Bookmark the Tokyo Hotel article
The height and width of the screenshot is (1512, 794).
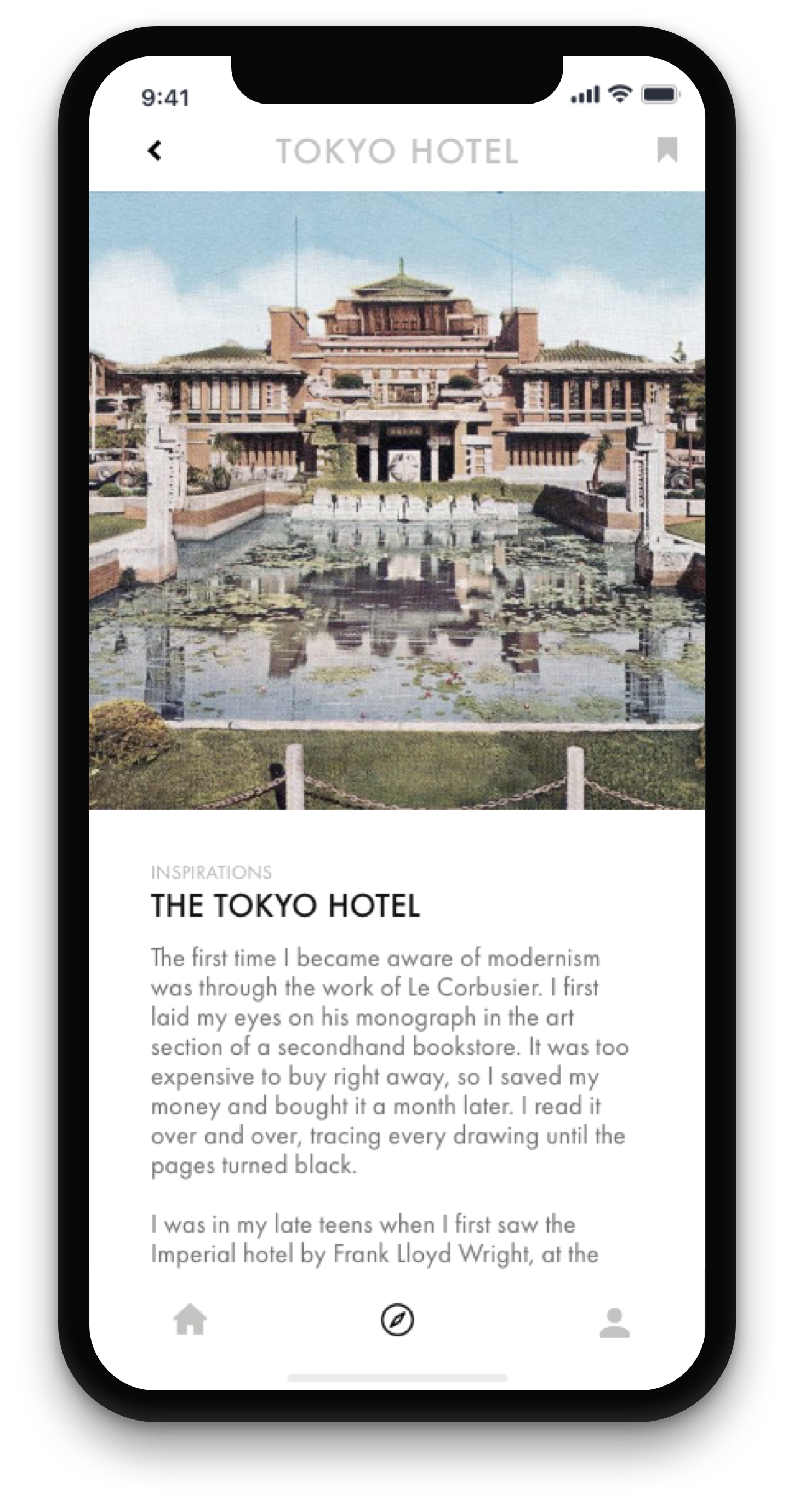pos(667,150)
